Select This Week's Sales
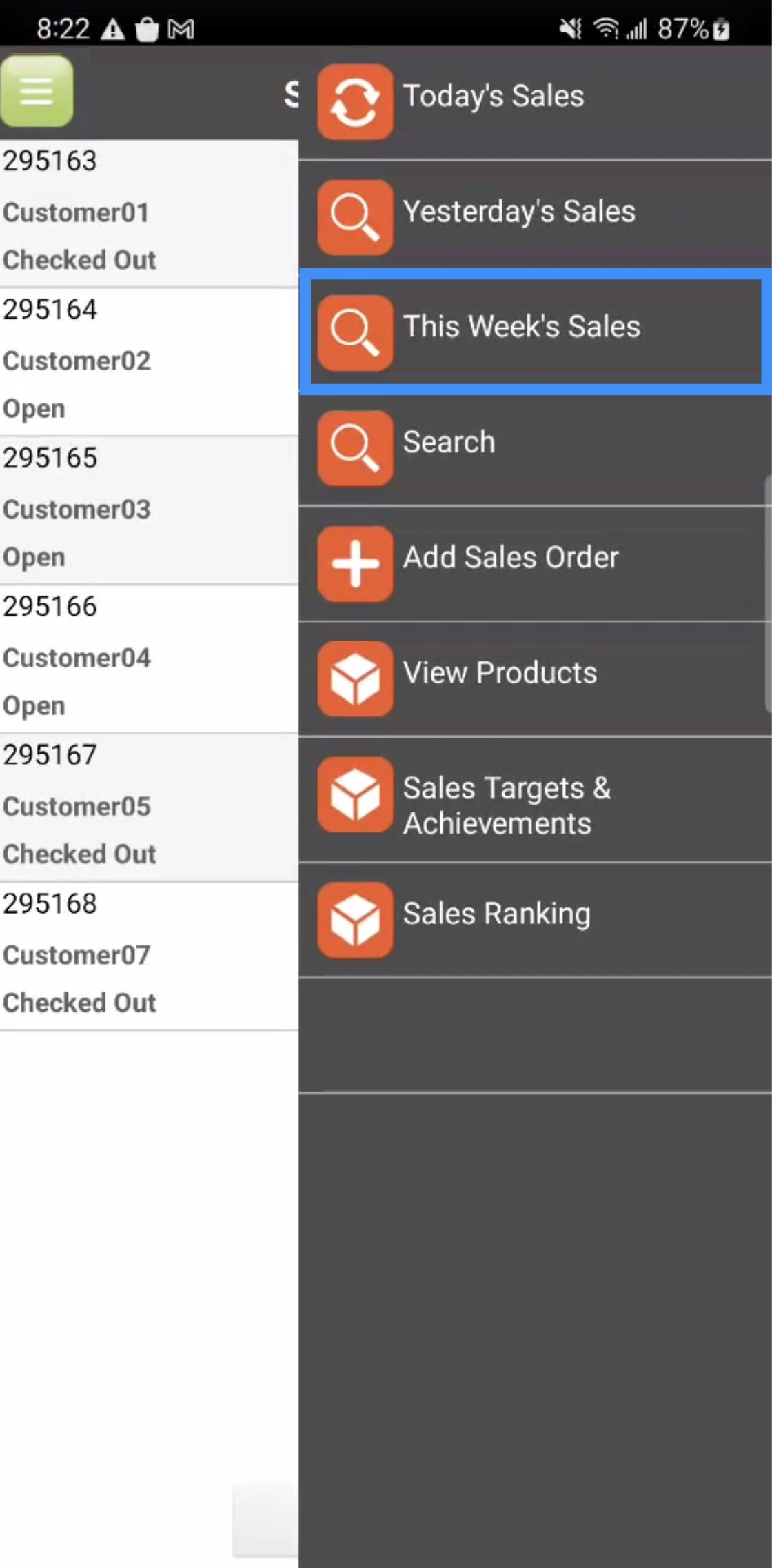 click(x=534, y=330)
